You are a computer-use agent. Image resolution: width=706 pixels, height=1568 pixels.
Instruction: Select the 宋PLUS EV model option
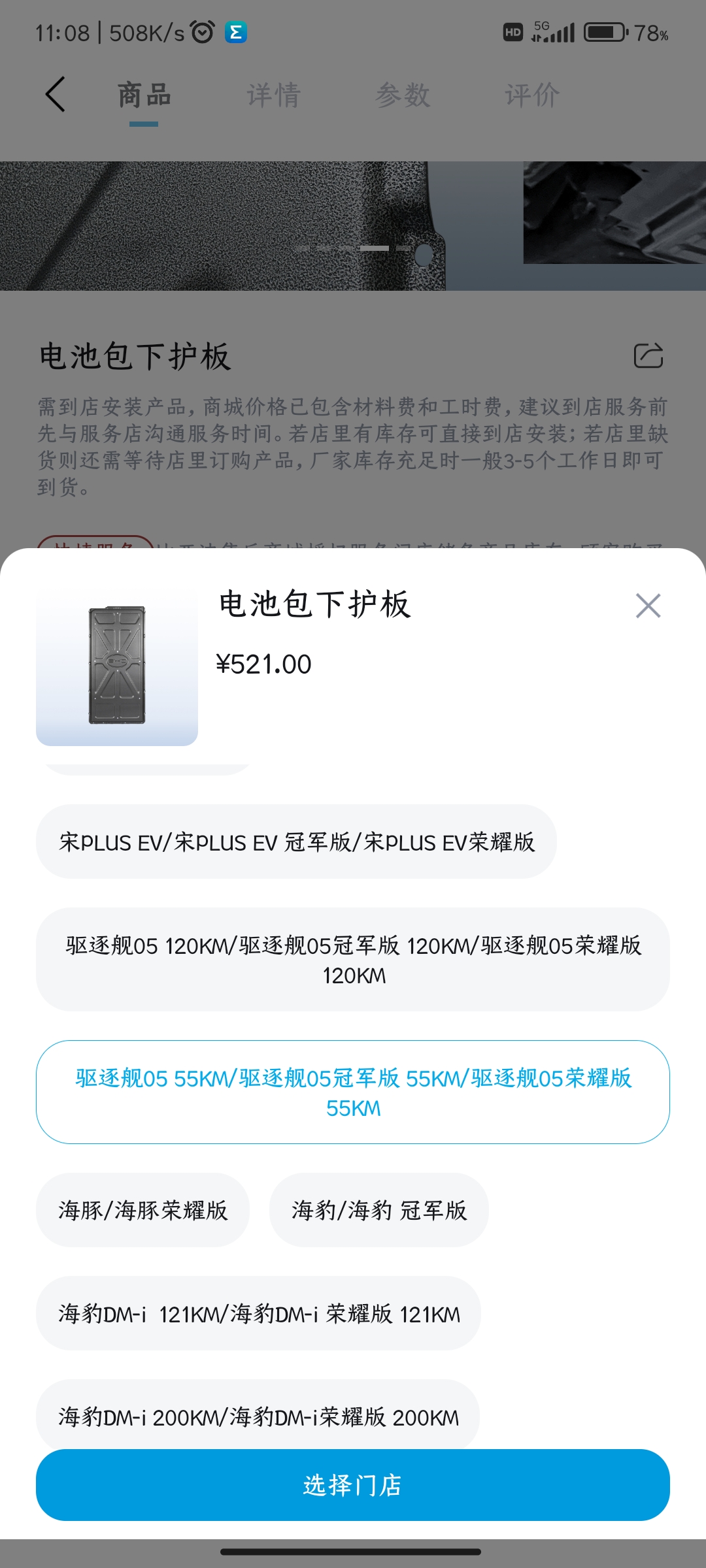pos(297,842)
